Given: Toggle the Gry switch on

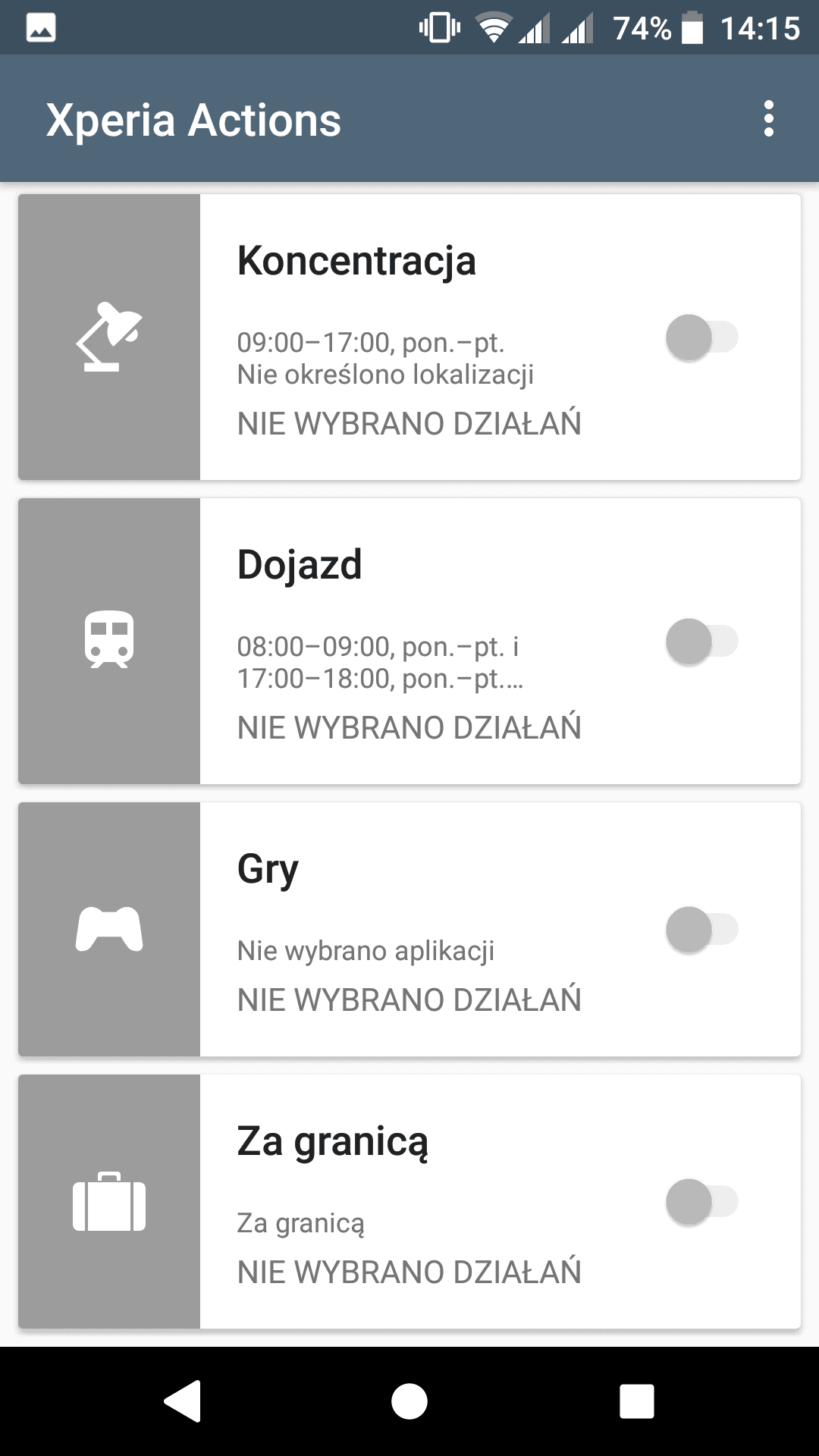Looking at the screenshot, I should (x=701, y=929).
